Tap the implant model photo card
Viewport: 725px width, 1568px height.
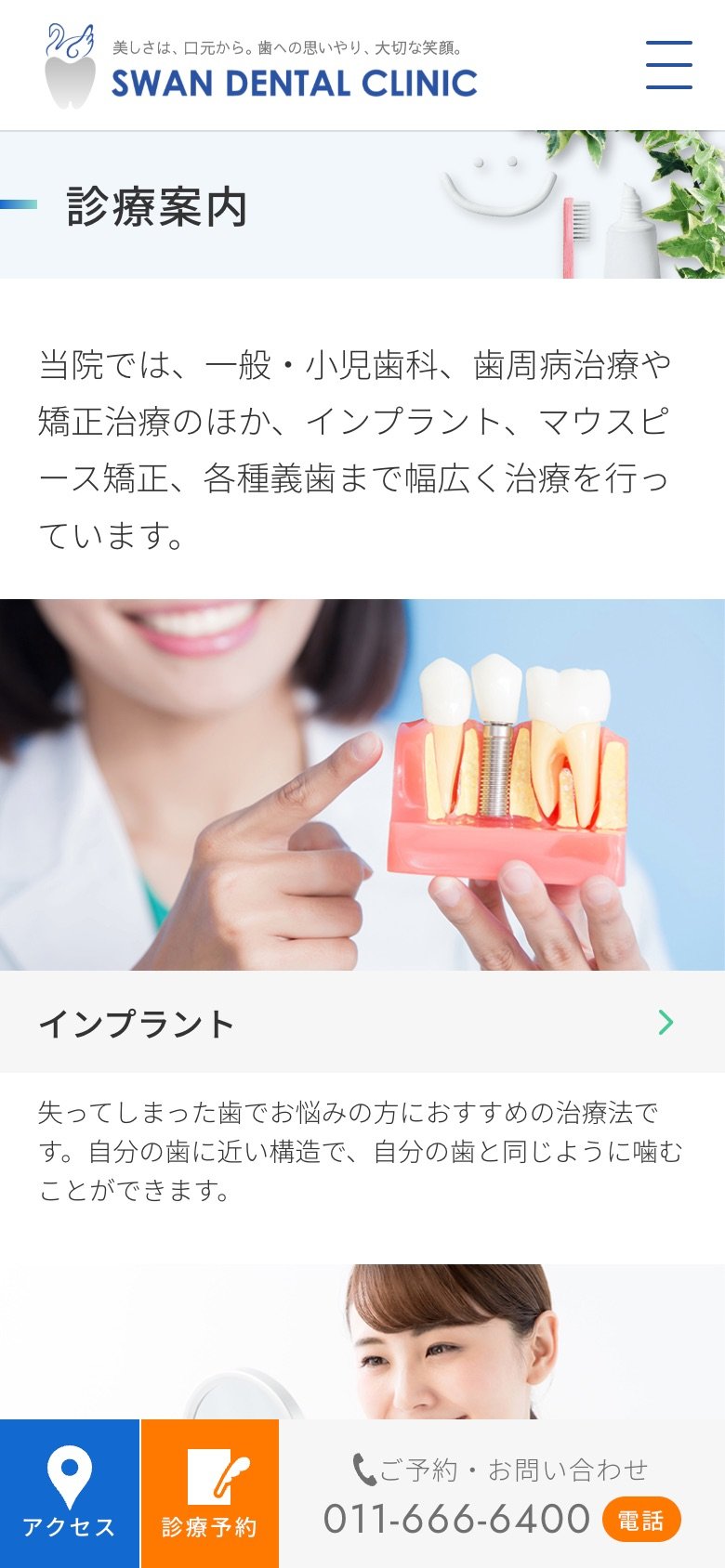tap(362, 785)
